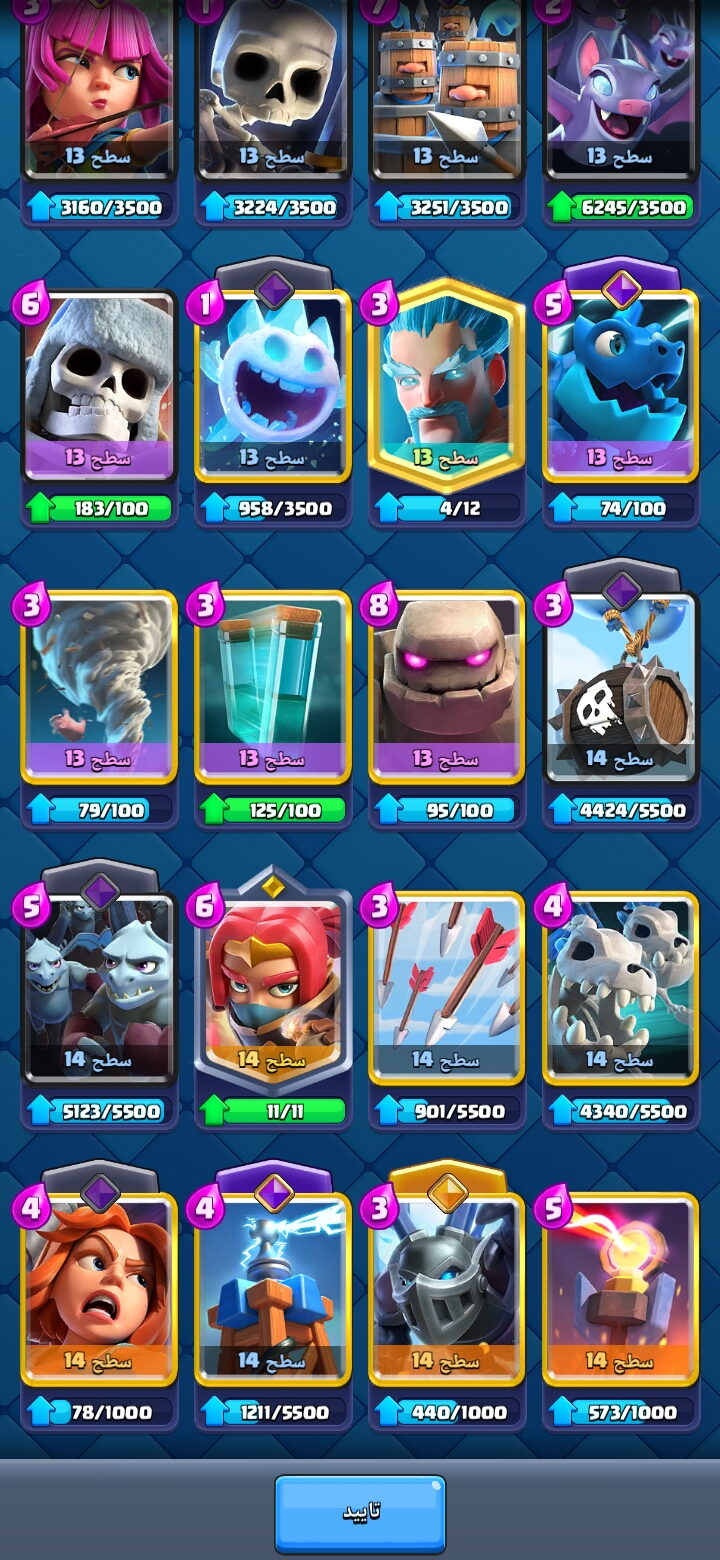Select the Valkyrie card

[x=99, y=1290]
